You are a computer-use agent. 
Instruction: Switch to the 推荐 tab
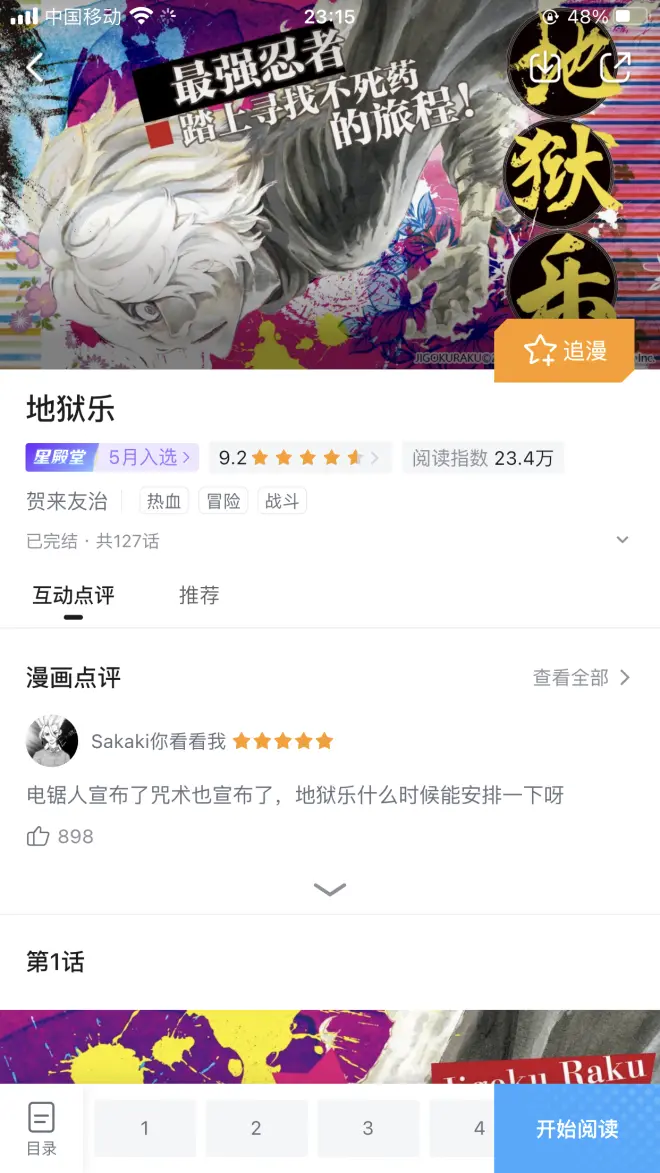199,596
